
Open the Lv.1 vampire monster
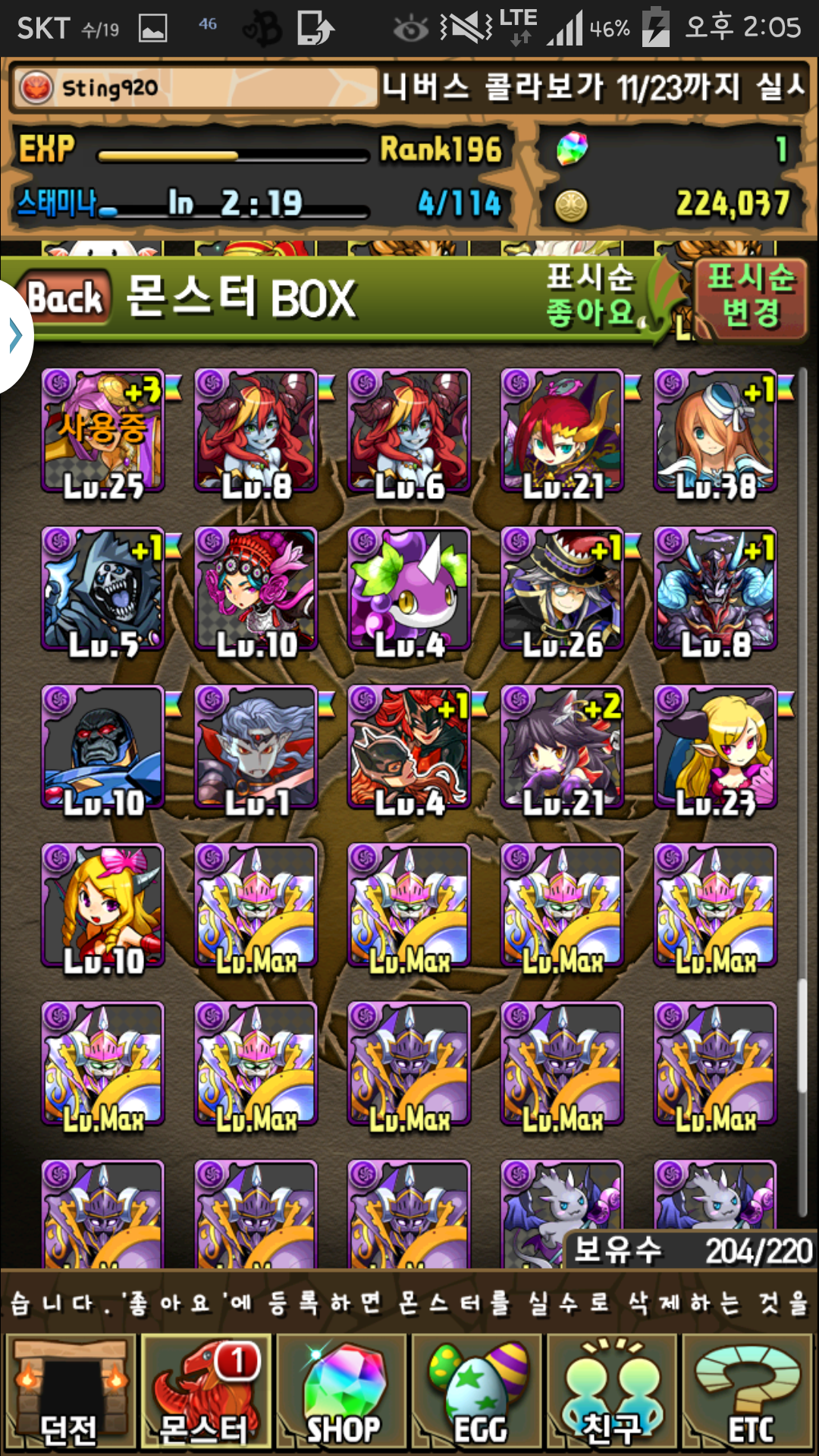256,748
